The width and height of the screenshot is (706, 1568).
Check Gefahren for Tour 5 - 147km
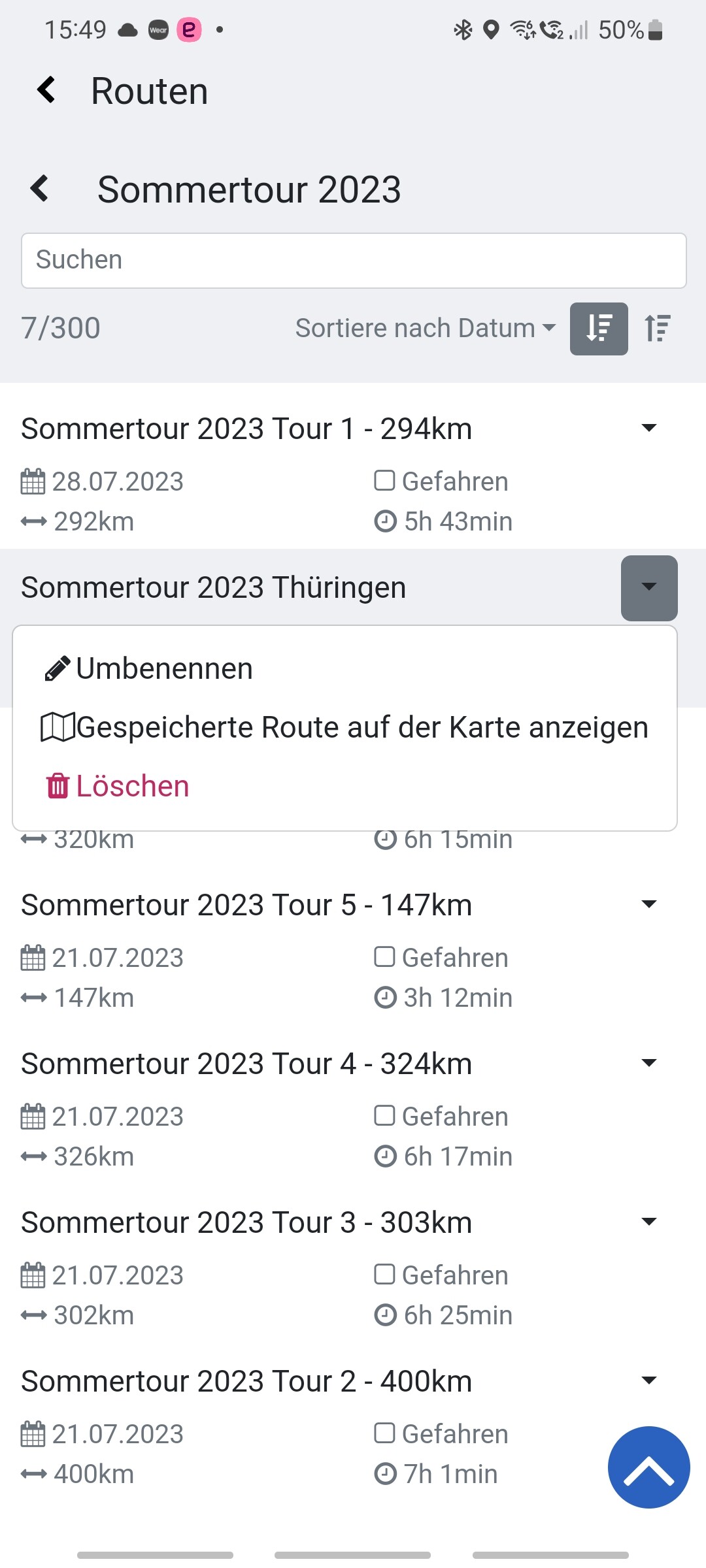384,957
